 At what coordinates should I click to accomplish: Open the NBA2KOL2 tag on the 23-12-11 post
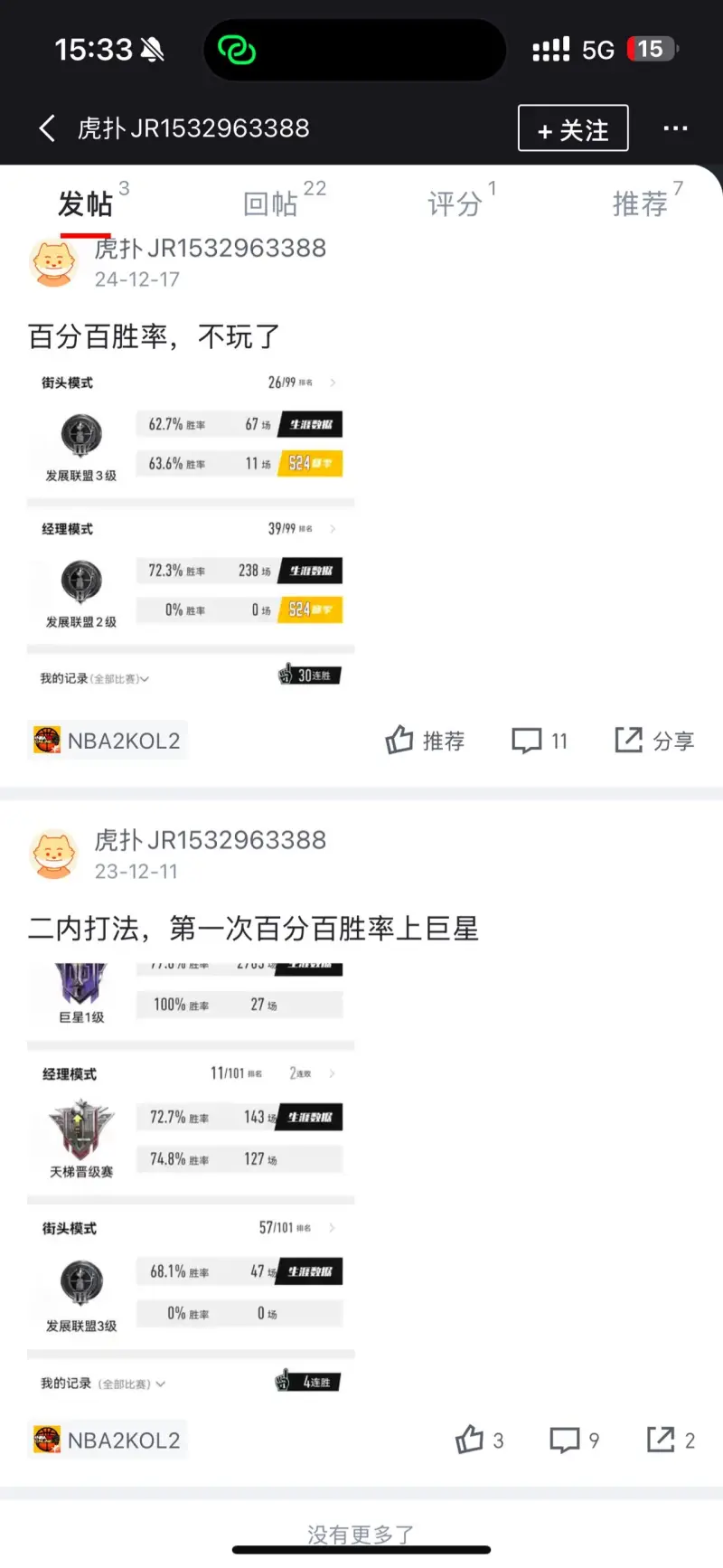pyautogui.click(x=108, y=1440)
